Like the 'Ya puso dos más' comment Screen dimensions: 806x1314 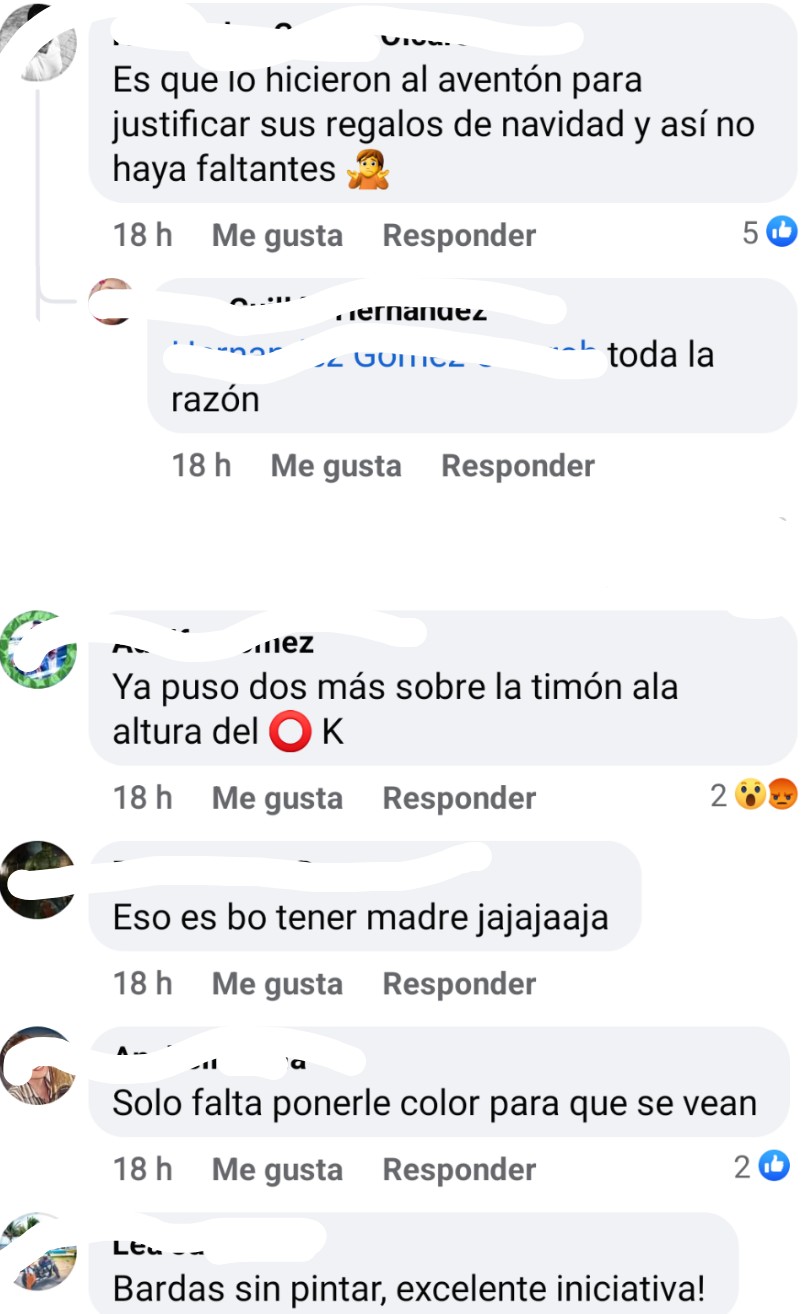coord(277,799)
